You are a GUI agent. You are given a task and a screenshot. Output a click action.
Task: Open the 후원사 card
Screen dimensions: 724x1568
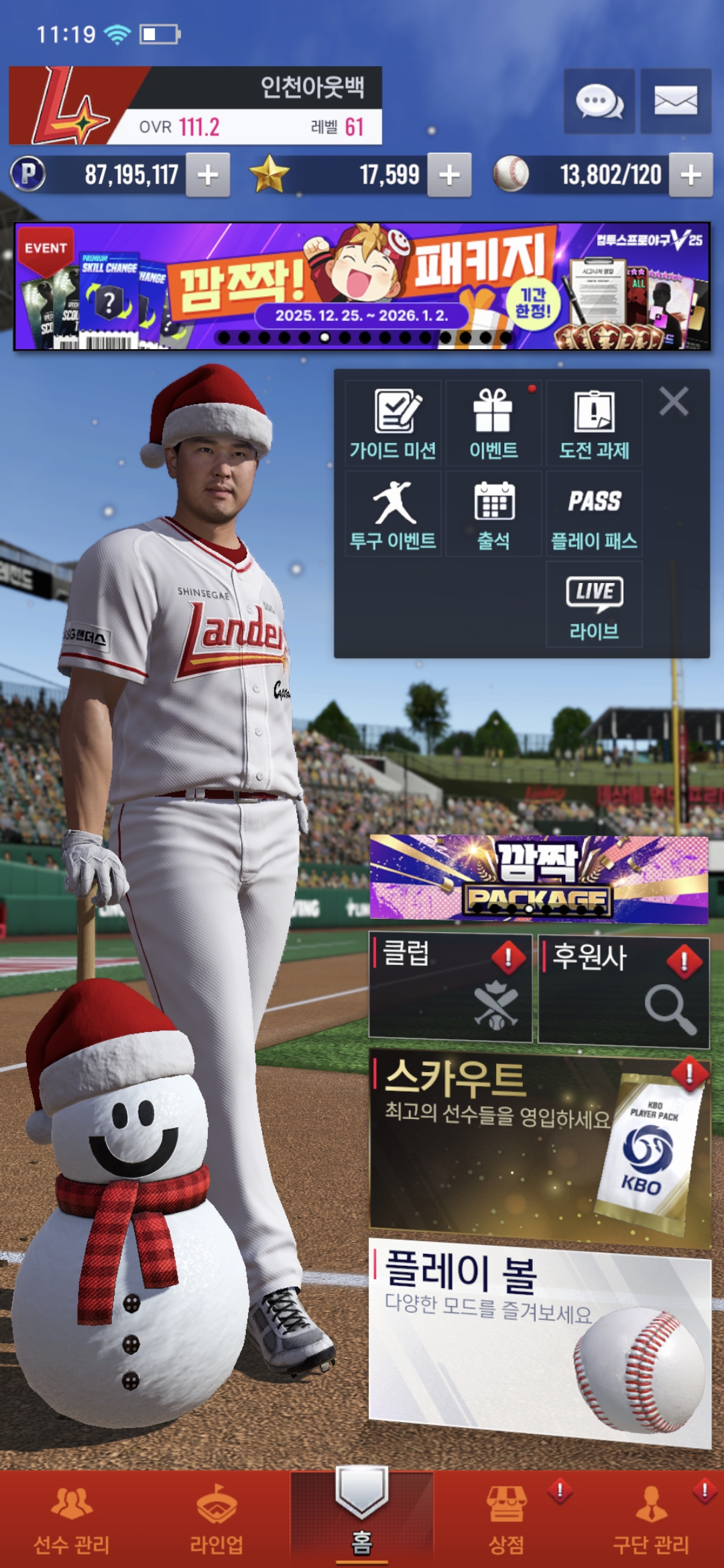point(623,990)
